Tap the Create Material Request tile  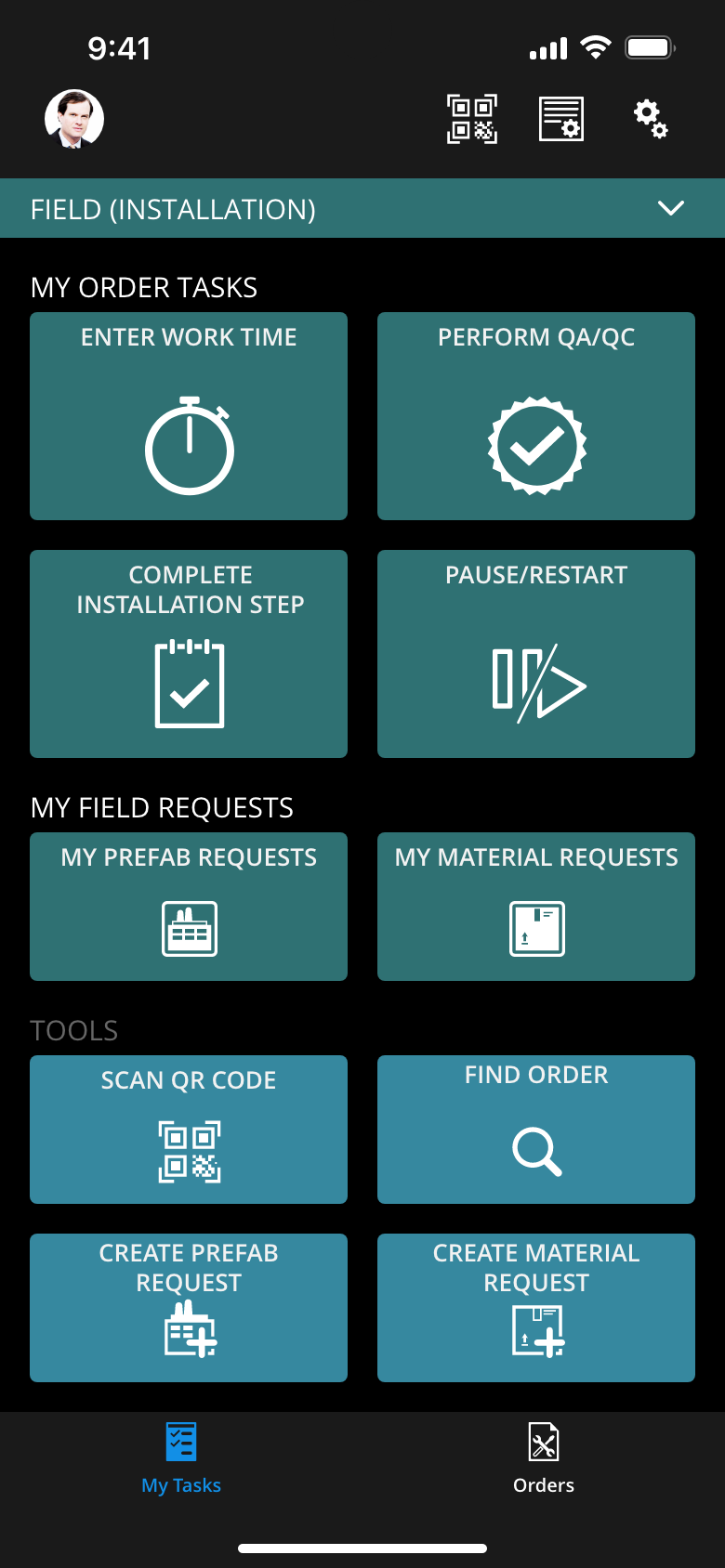click(535, 1307)
